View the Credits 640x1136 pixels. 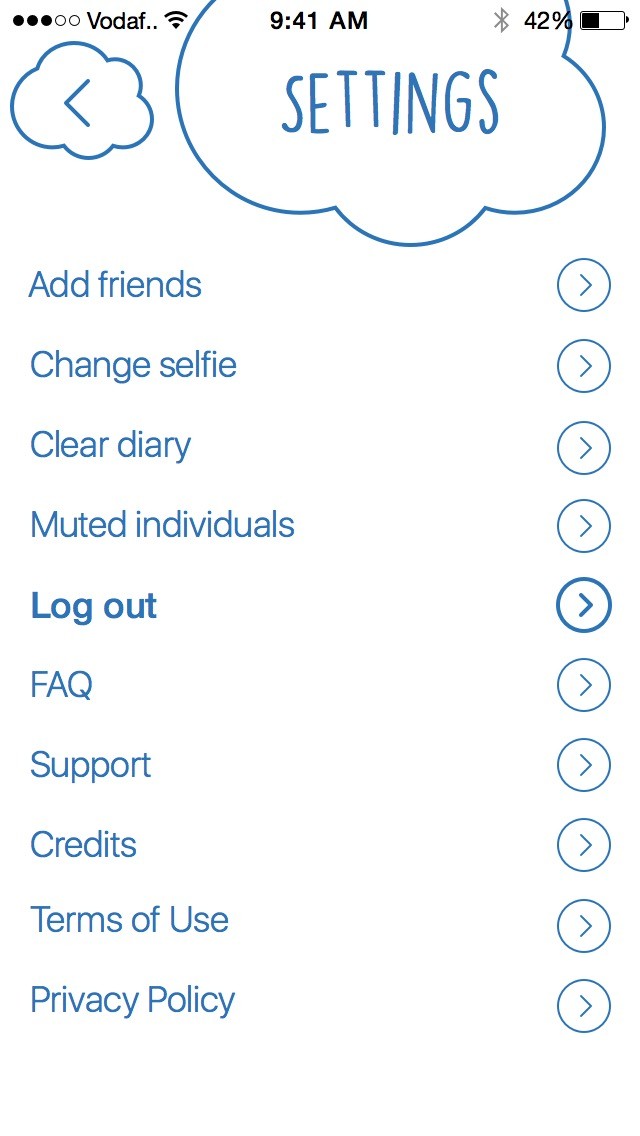coord(84,846)
